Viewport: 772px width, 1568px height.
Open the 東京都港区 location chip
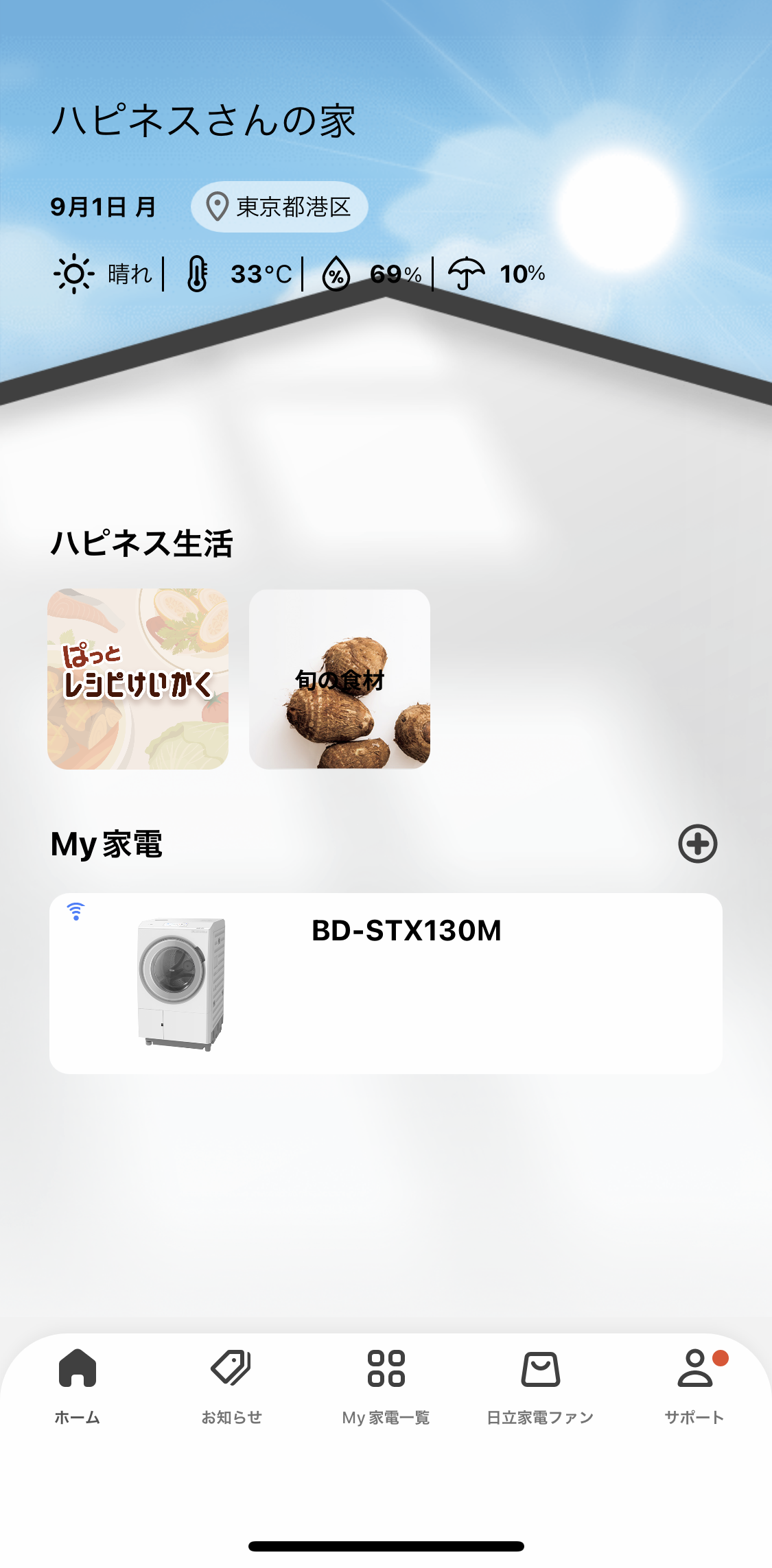point(279,206)
